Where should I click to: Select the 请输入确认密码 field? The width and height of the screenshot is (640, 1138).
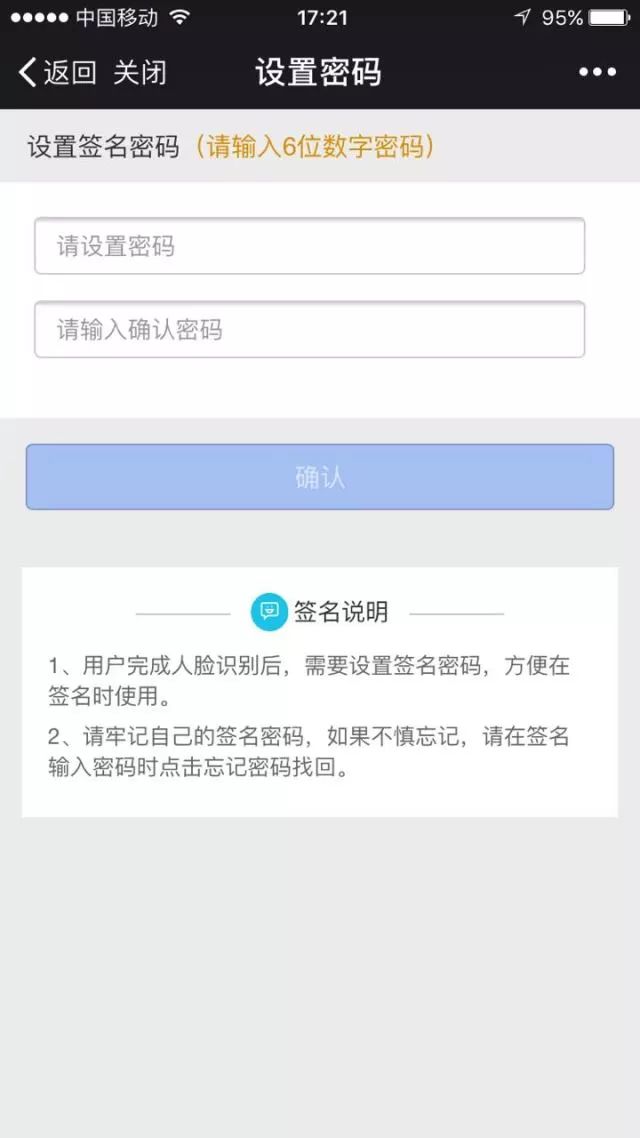(x=310, y=329)
